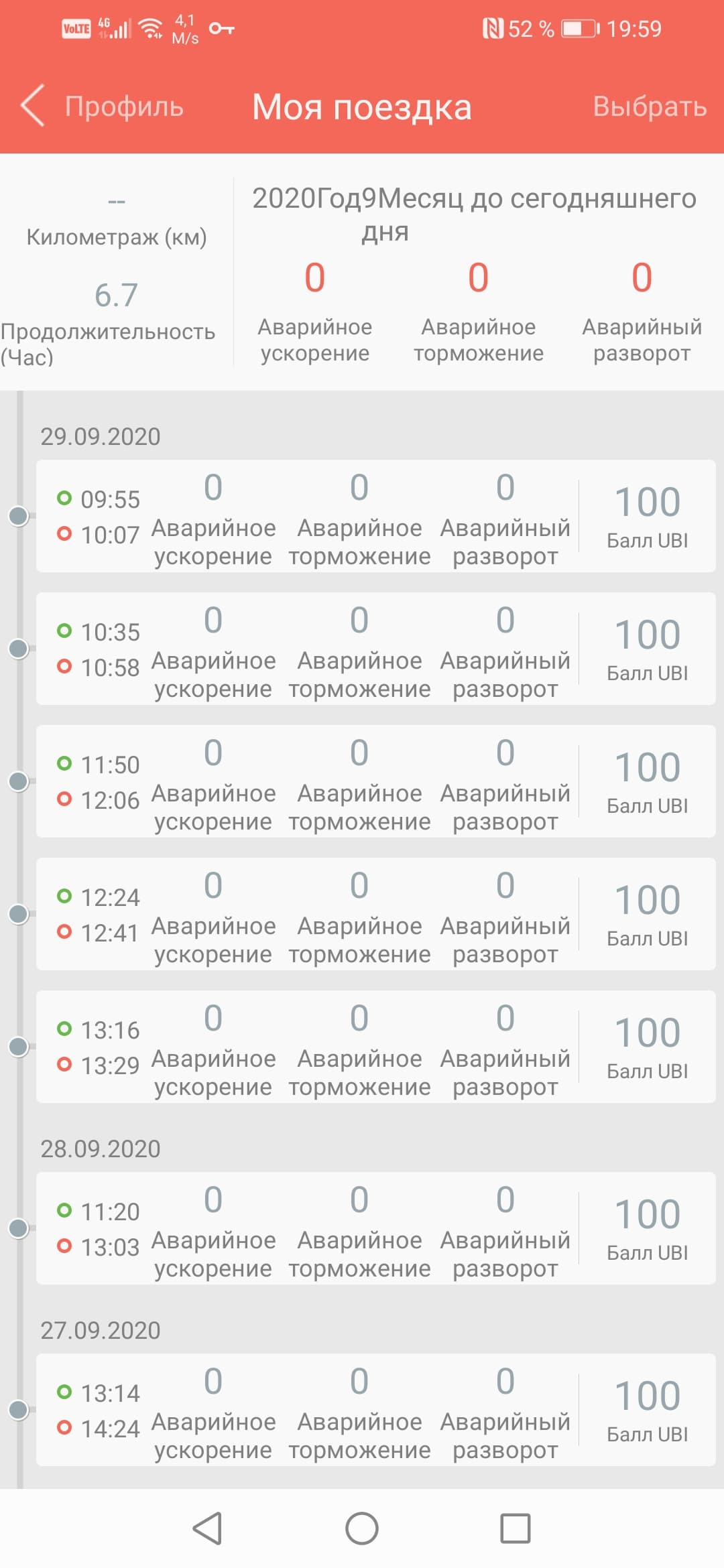Open recent apps from navigation bar
The height and width of the screenshot is (1568, 724).
pos(516,1528)
